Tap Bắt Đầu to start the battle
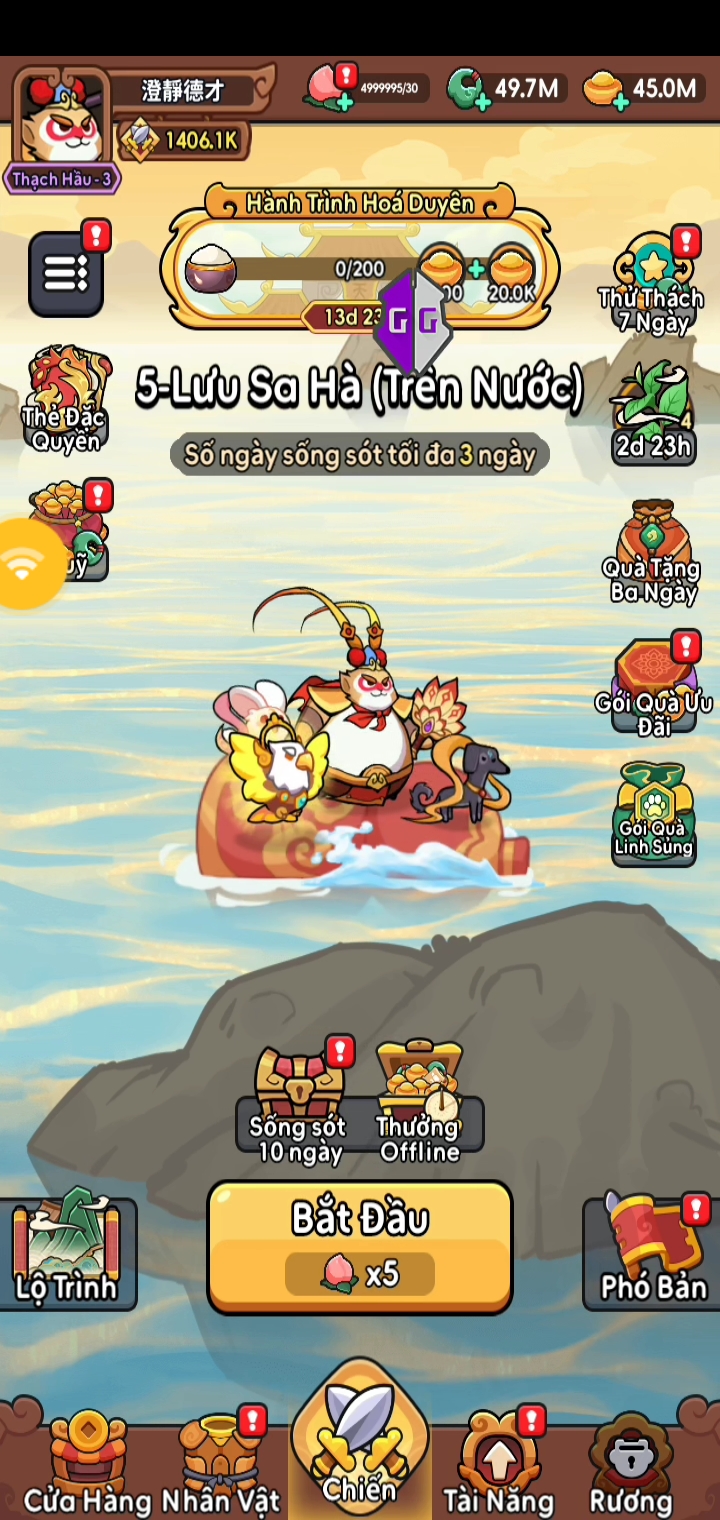The image size is (720, 1520). 360,1246
